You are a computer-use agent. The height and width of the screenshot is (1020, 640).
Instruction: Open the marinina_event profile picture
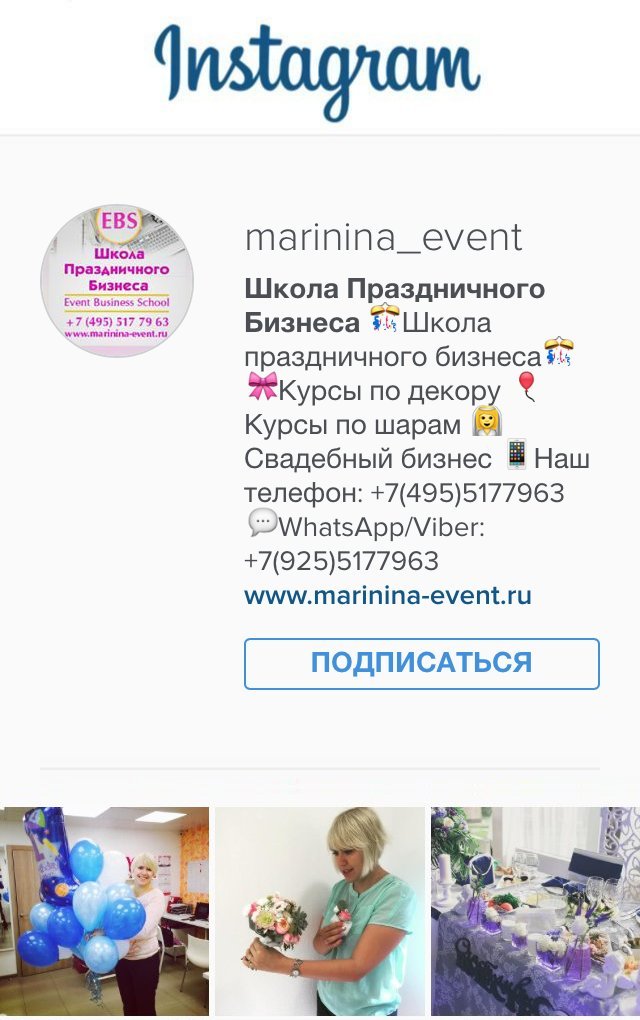[x=117, y=280]
